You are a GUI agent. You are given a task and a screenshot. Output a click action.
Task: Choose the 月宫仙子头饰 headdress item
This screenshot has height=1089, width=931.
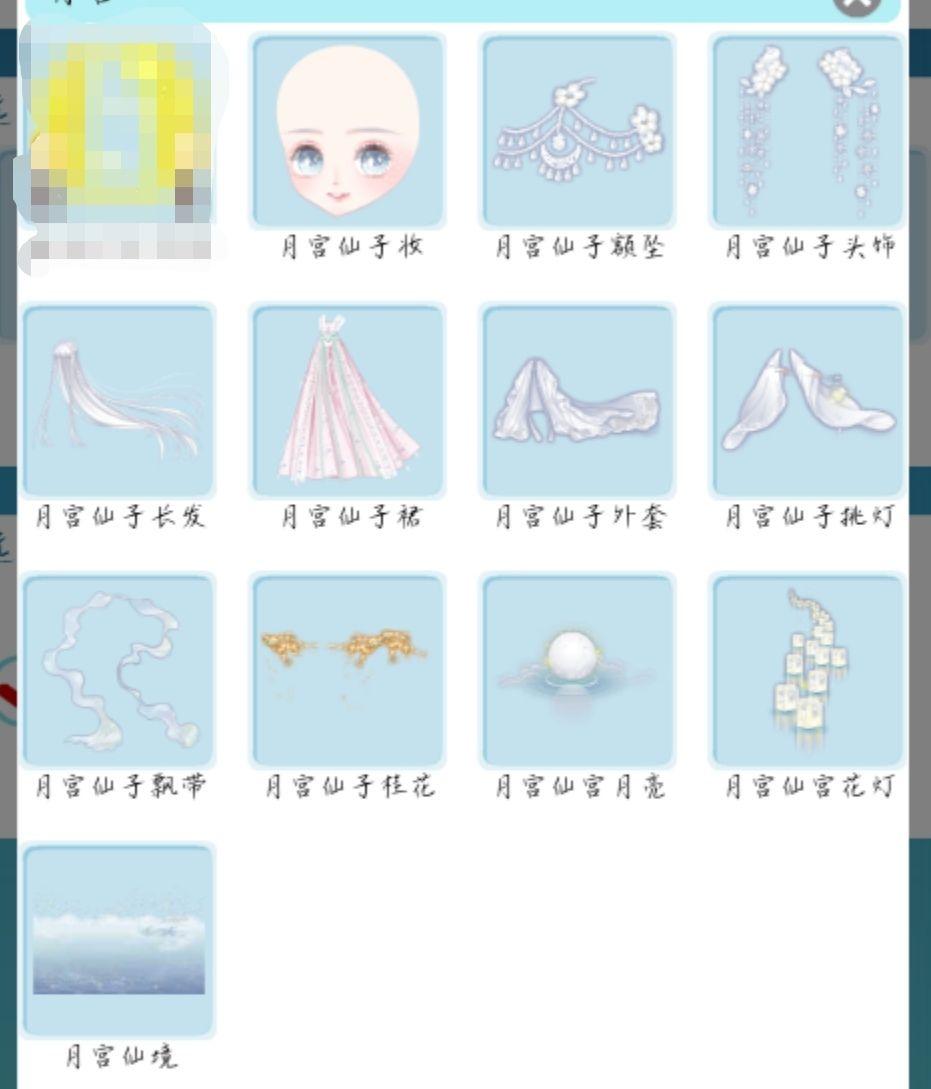click(x=807, y=130)
